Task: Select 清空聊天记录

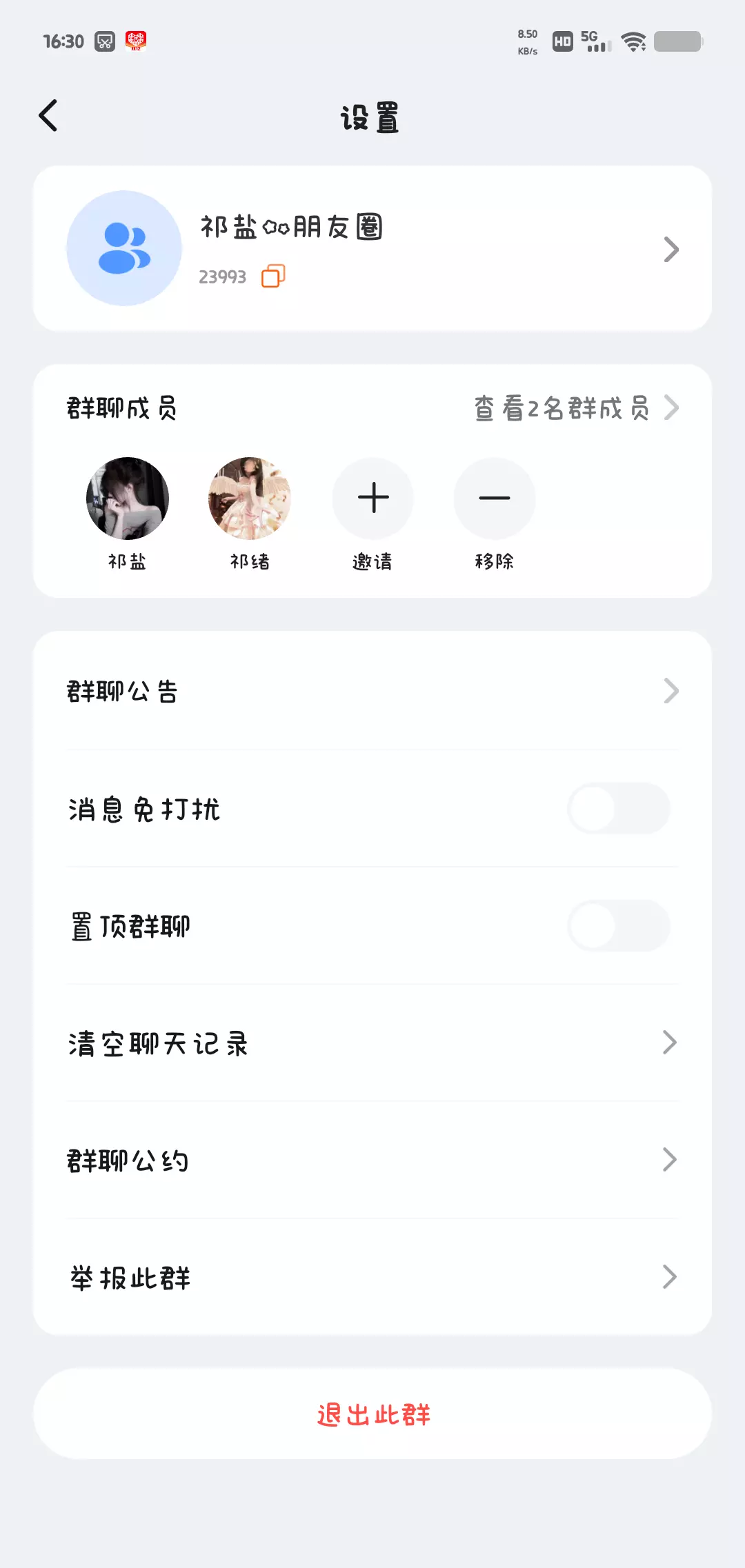Action: (x=372, y=1043)
